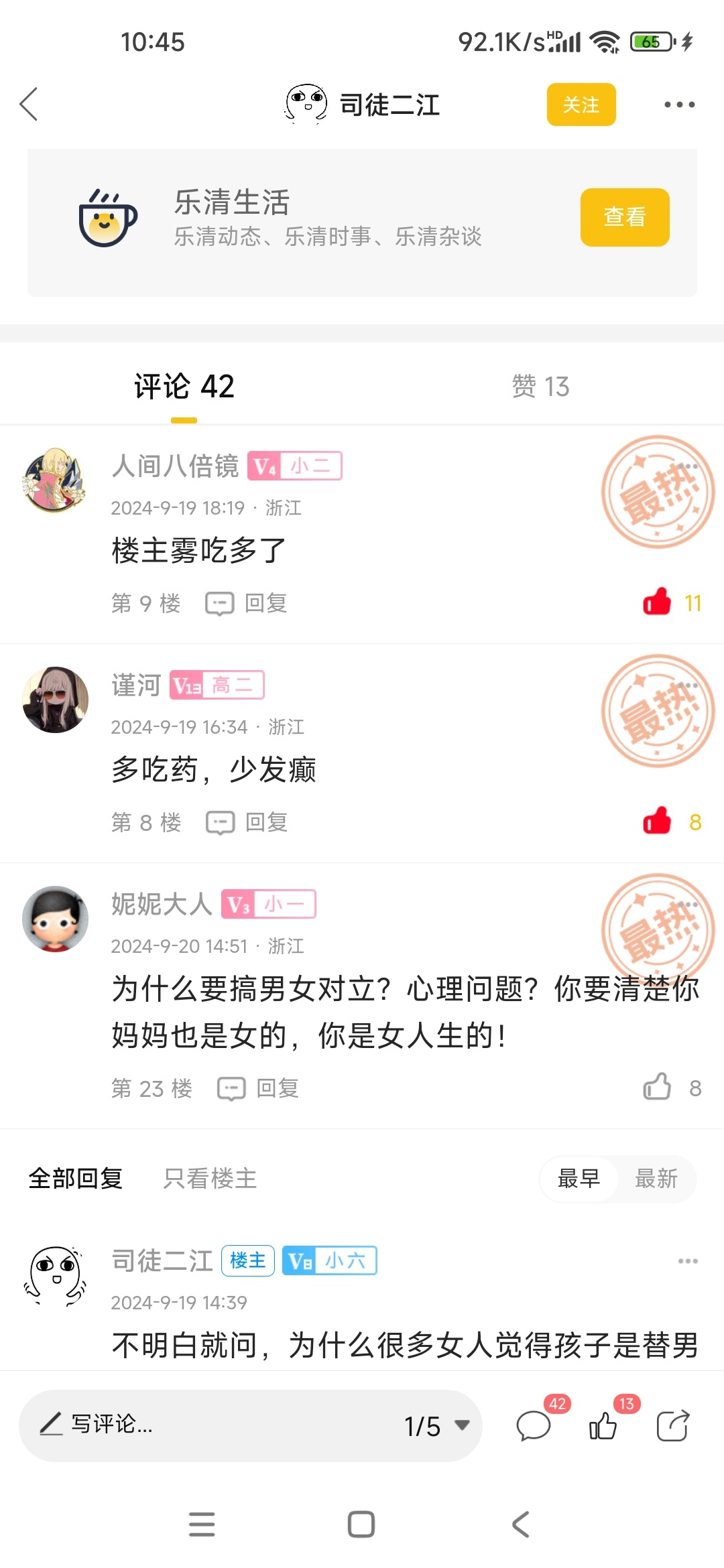
Task: Like 人间八倍镜's comment
Action: [658, 602]
